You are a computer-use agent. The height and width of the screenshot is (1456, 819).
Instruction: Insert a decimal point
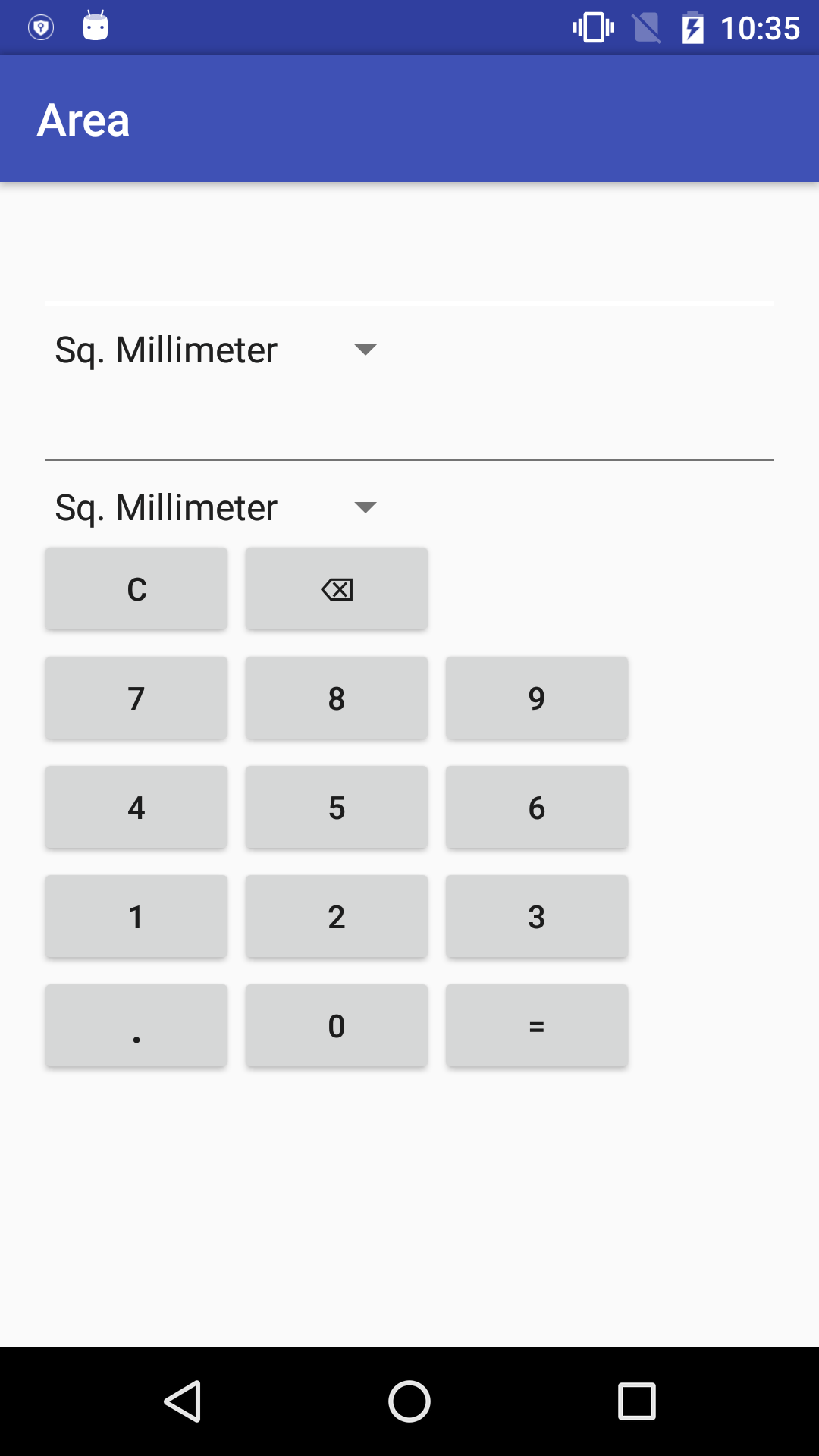pos(136,1026)
